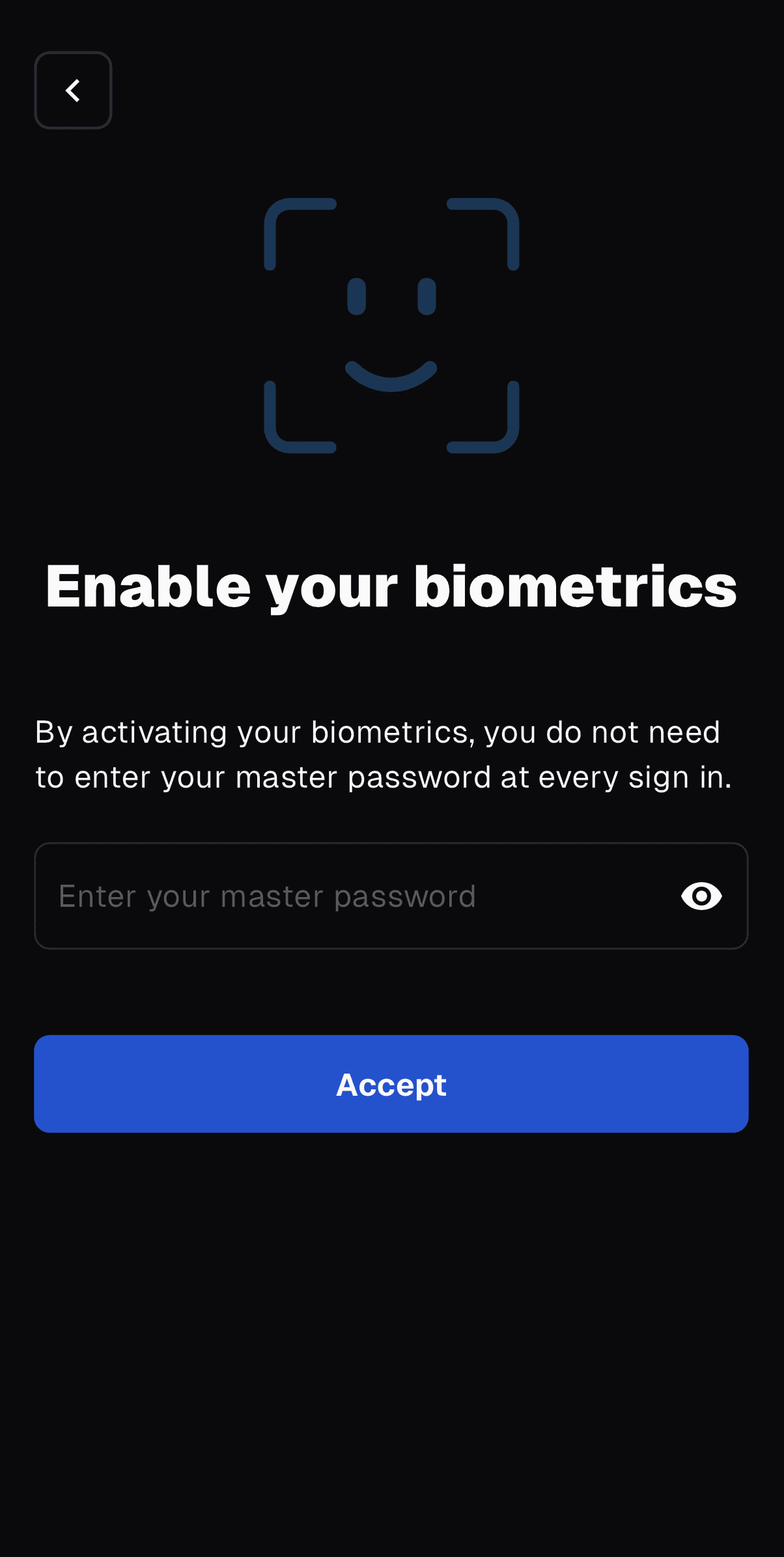The width and height of the screenshot is (784, 1557).
Task: Click inside the Enter your master password box
Action: coord(293,896)
